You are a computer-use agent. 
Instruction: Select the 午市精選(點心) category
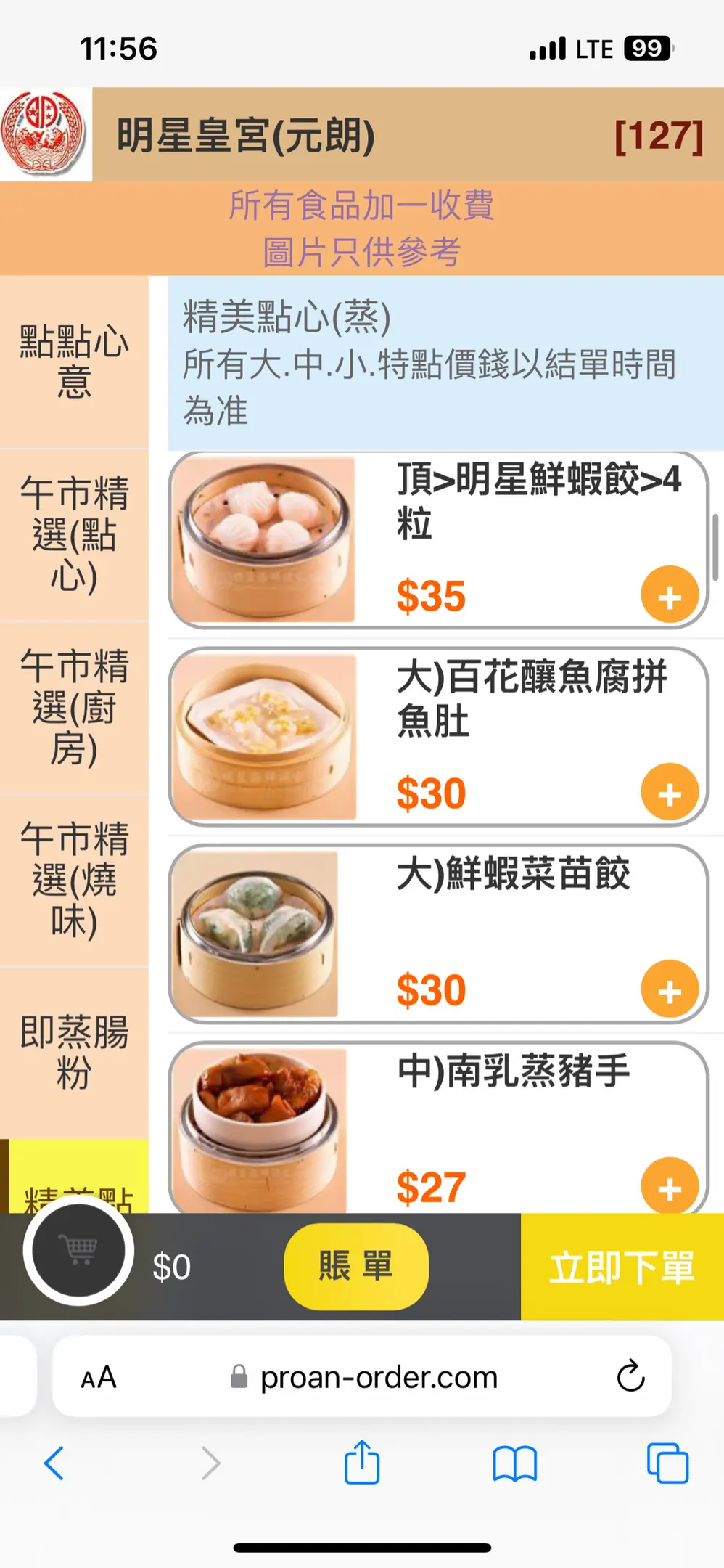click(74, 534)
